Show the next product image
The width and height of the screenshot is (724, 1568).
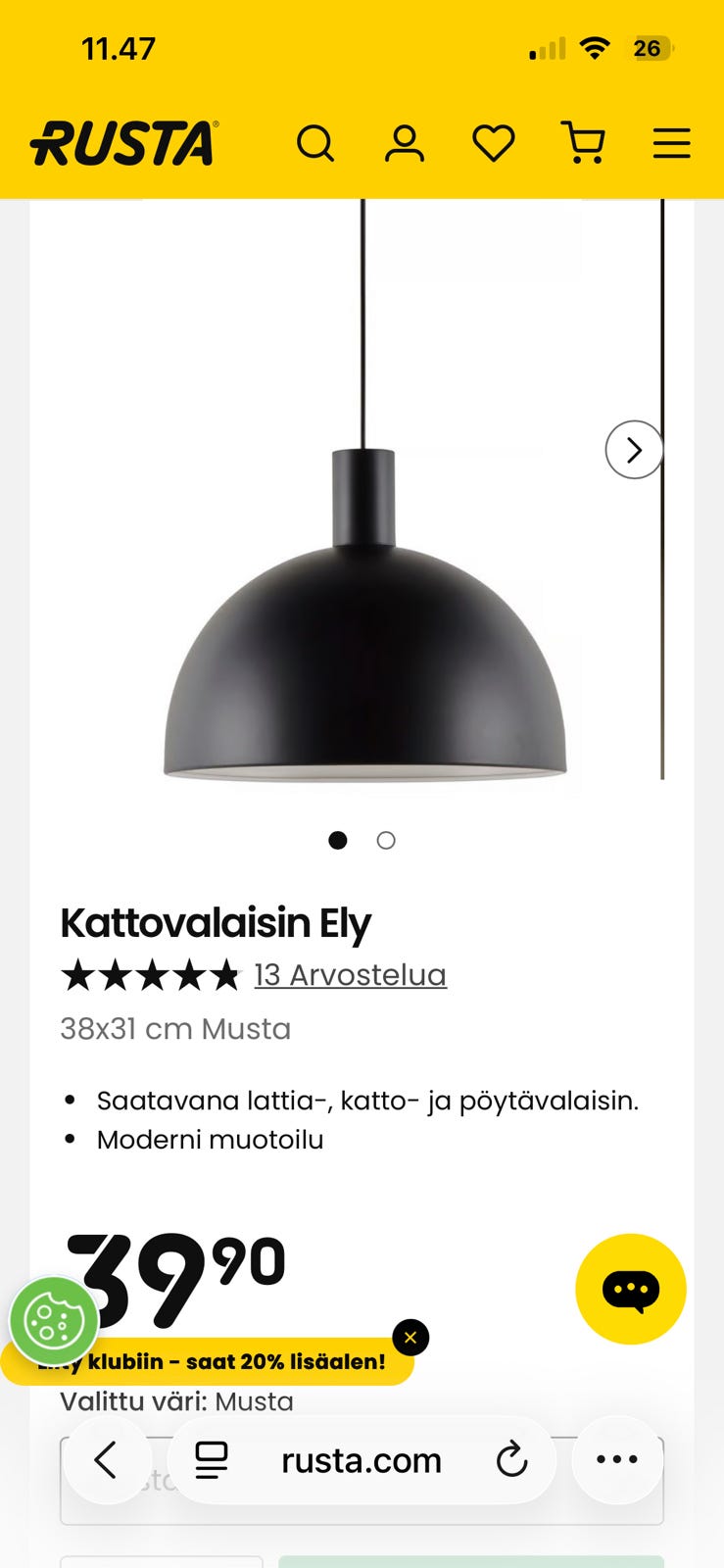coord(634,450)
